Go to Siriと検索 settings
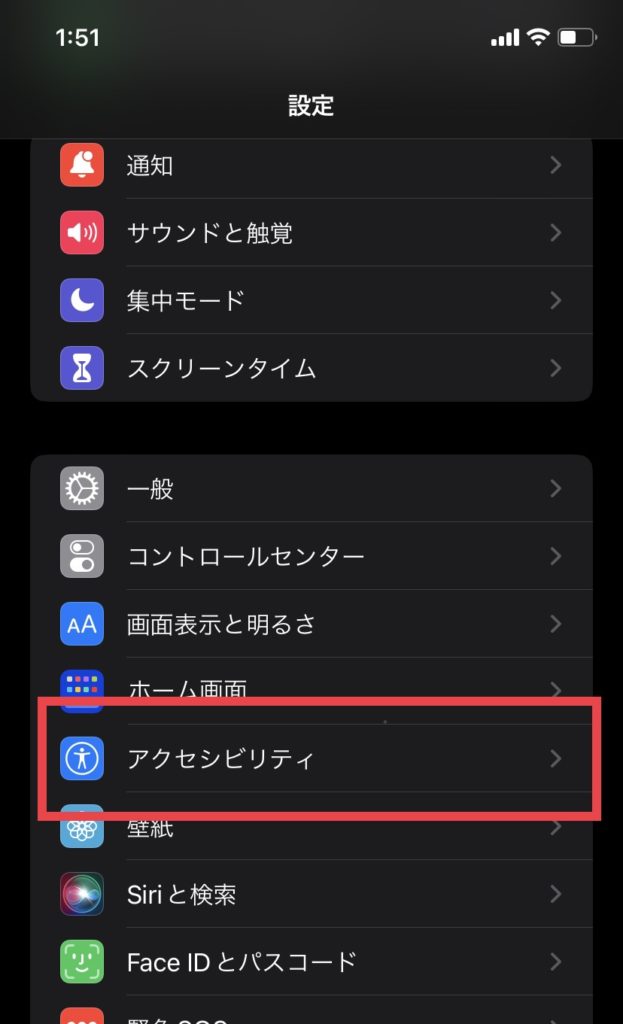623x1024 pixels. 311,894
